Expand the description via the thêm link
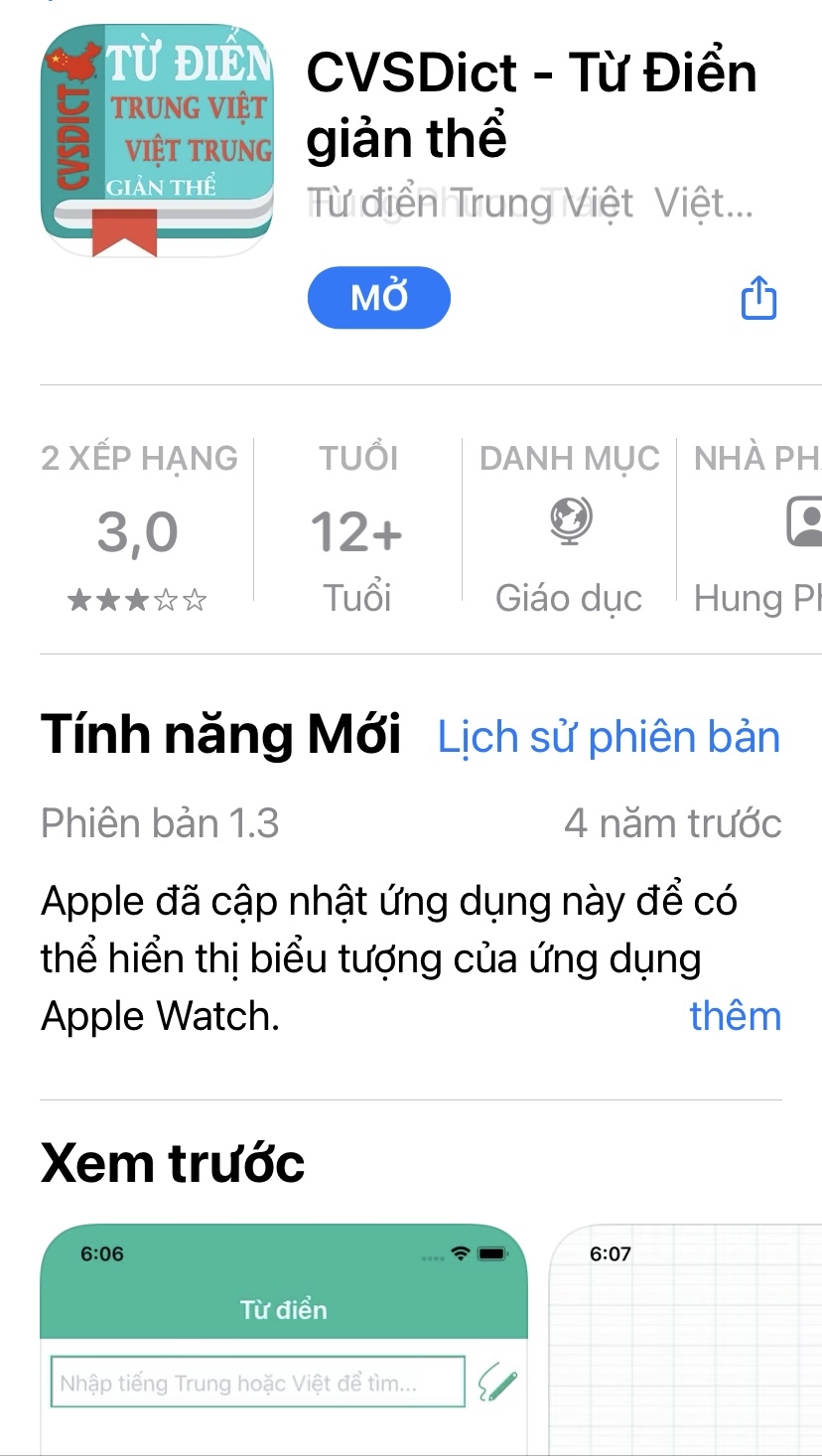This screenshot has height=1456, width=822. tap(736, 1015)
